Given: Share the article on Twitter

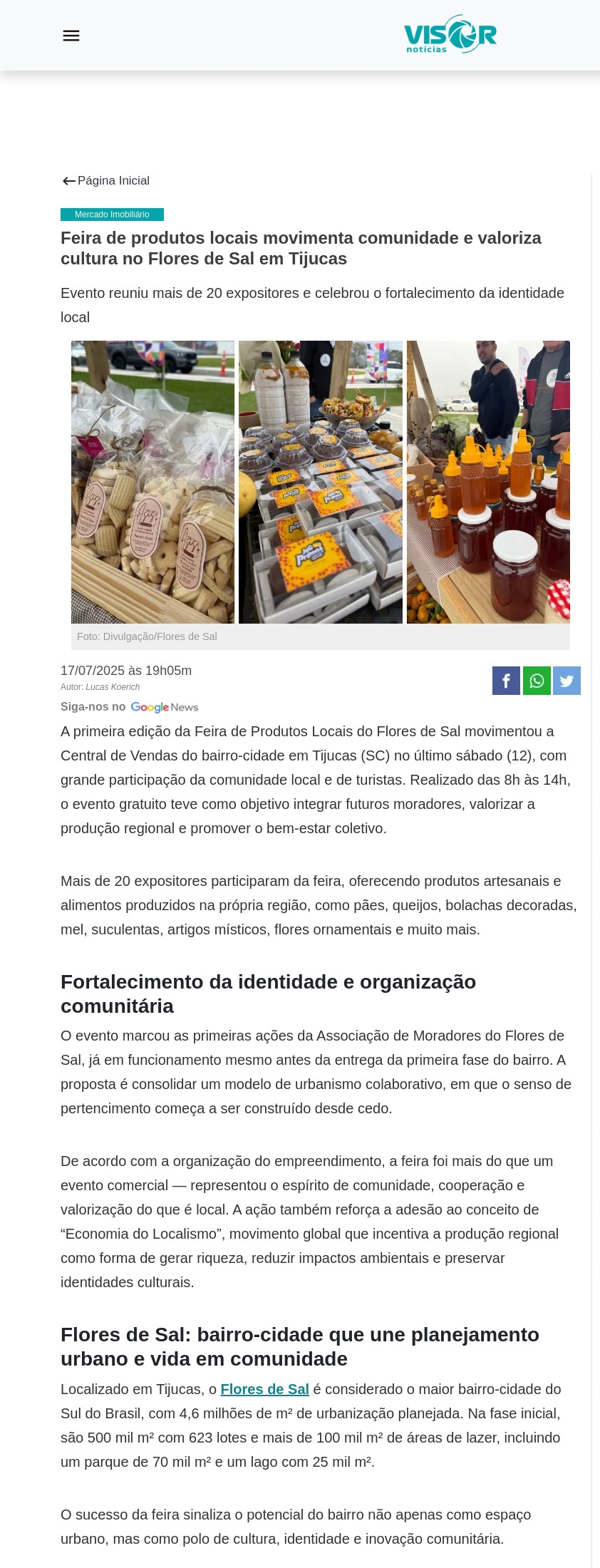Looking at the screenshot, I should click(567, 681).
